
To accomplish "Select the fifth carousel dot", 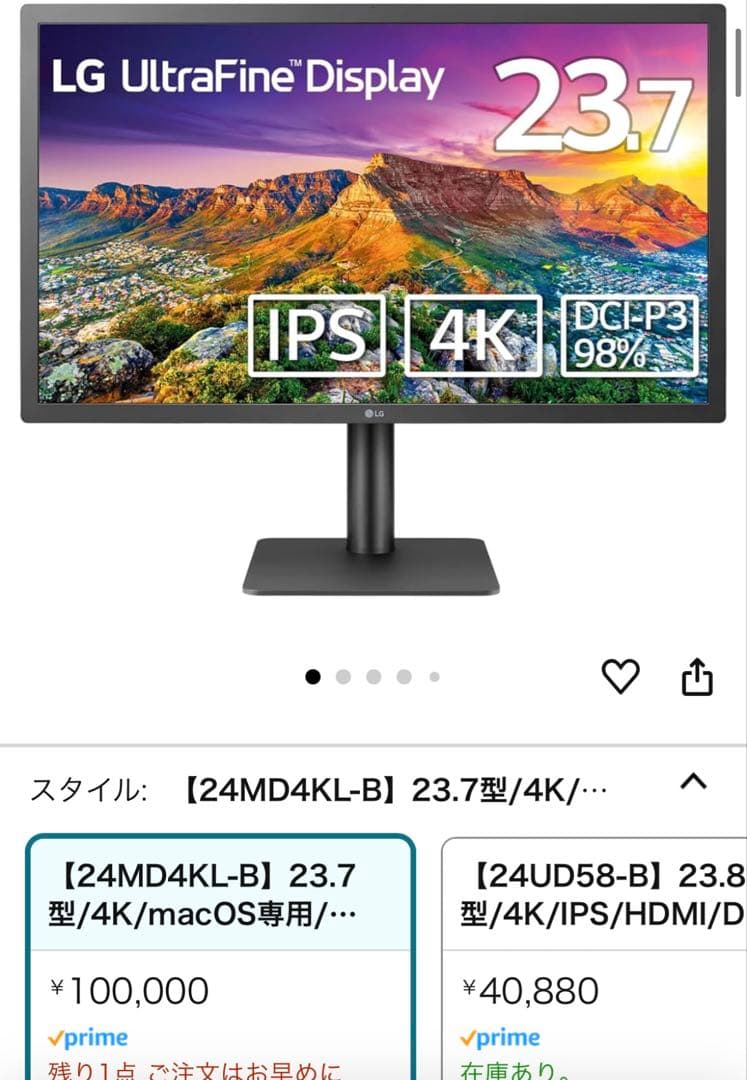I will (433, 676).
